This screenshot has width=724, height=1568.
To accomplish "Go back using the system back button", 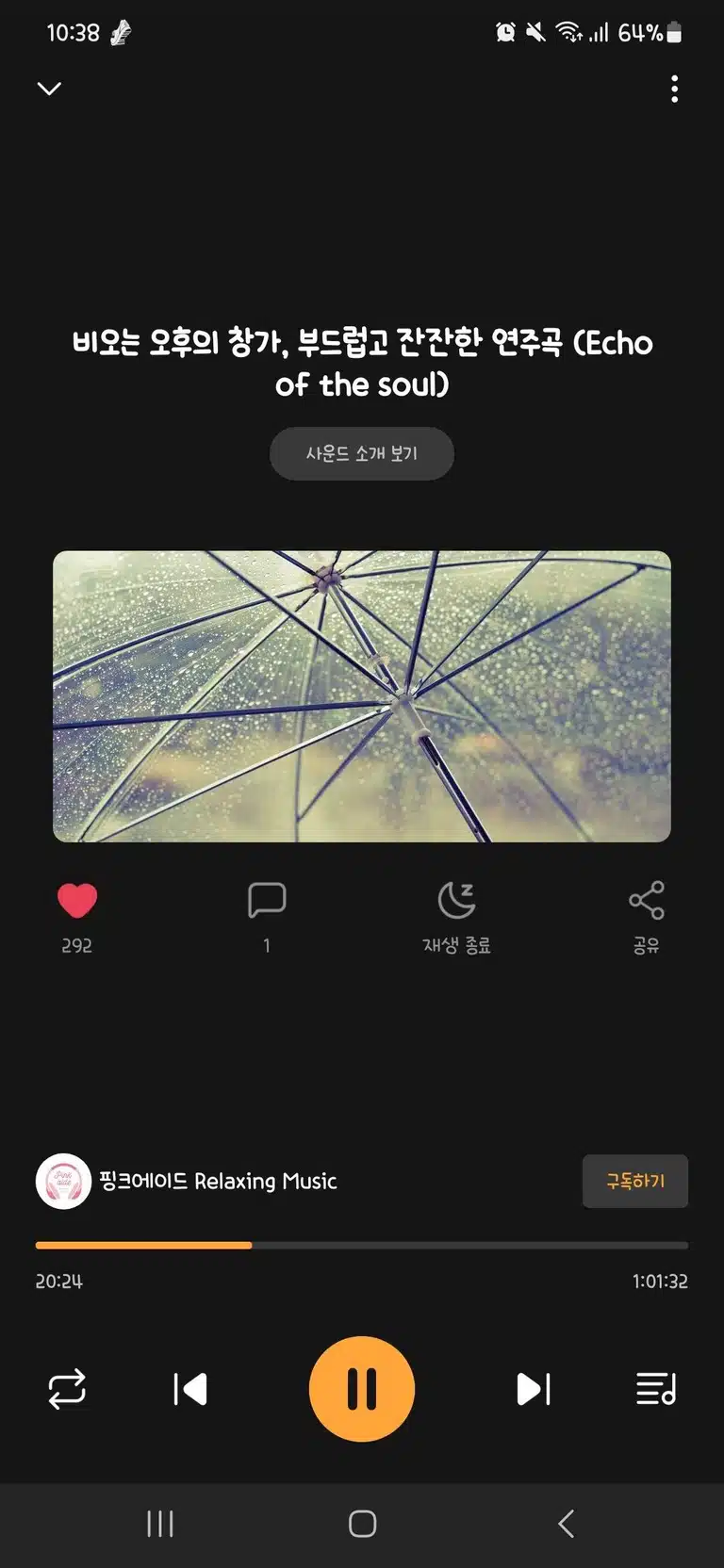I will (566, 1524).
